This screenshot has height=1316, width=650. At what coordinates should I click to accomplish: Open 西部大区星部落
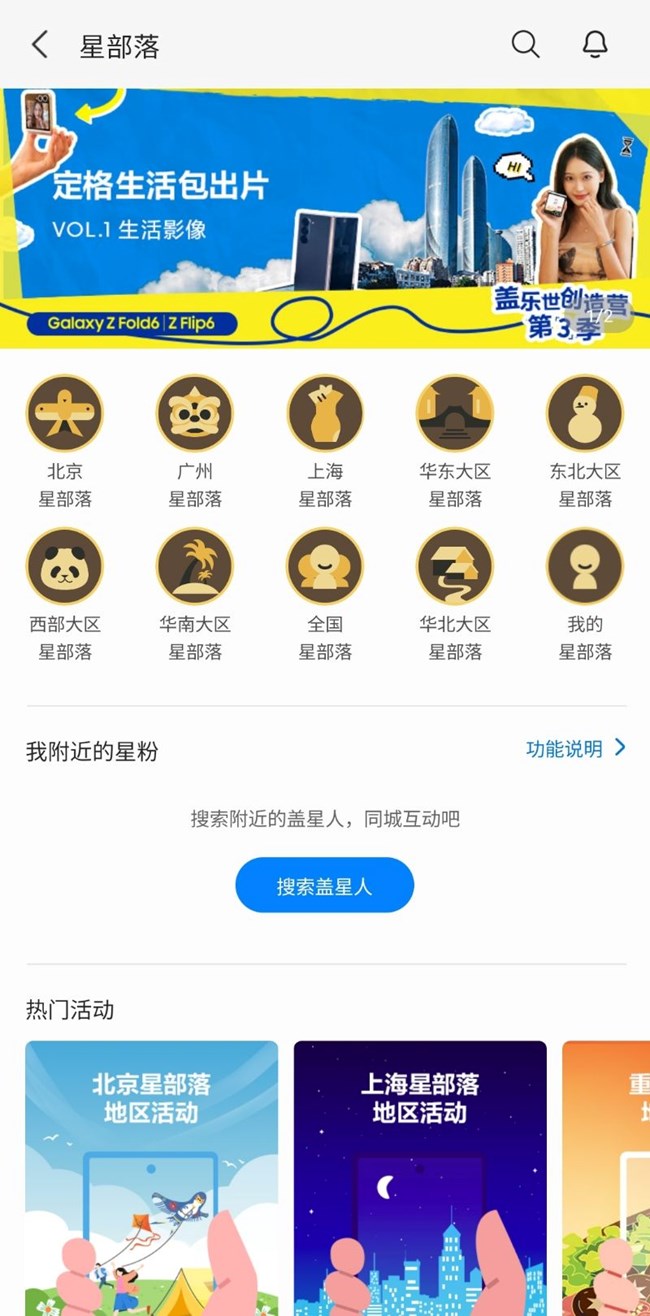[65, 595]
